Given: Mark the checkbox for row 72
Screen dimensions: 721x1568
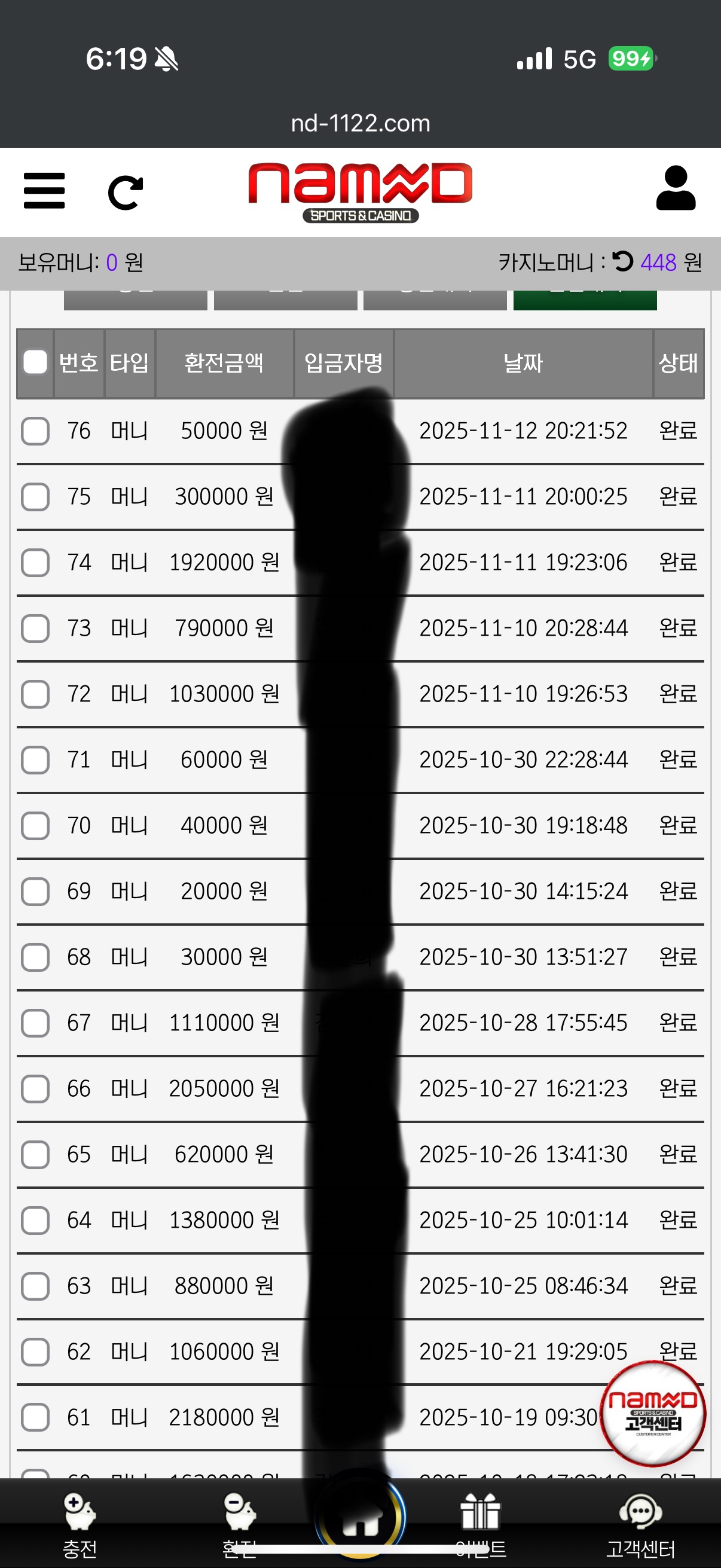Looking at the screenshot, I should 35,694.
